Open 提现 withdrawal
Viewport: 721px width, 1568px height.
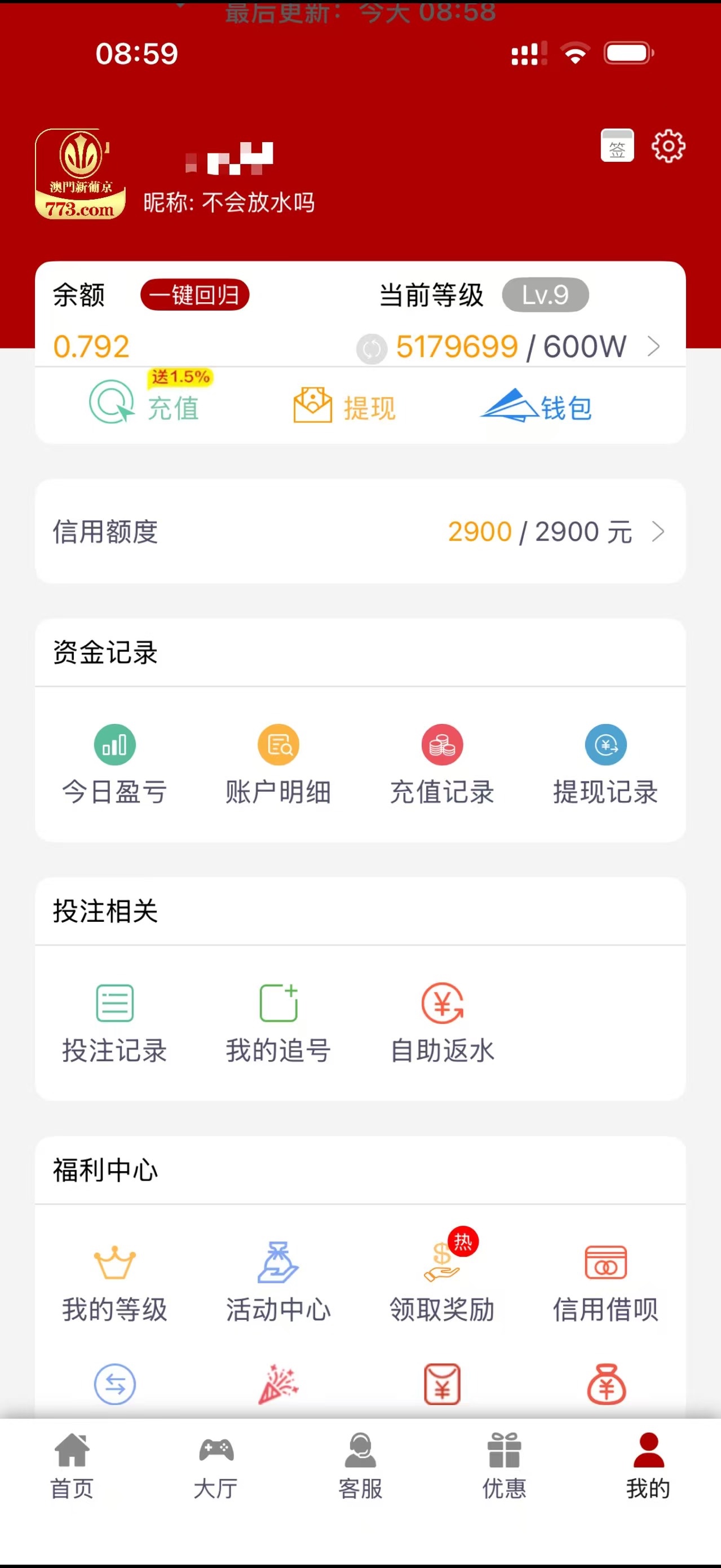(344, 406)
